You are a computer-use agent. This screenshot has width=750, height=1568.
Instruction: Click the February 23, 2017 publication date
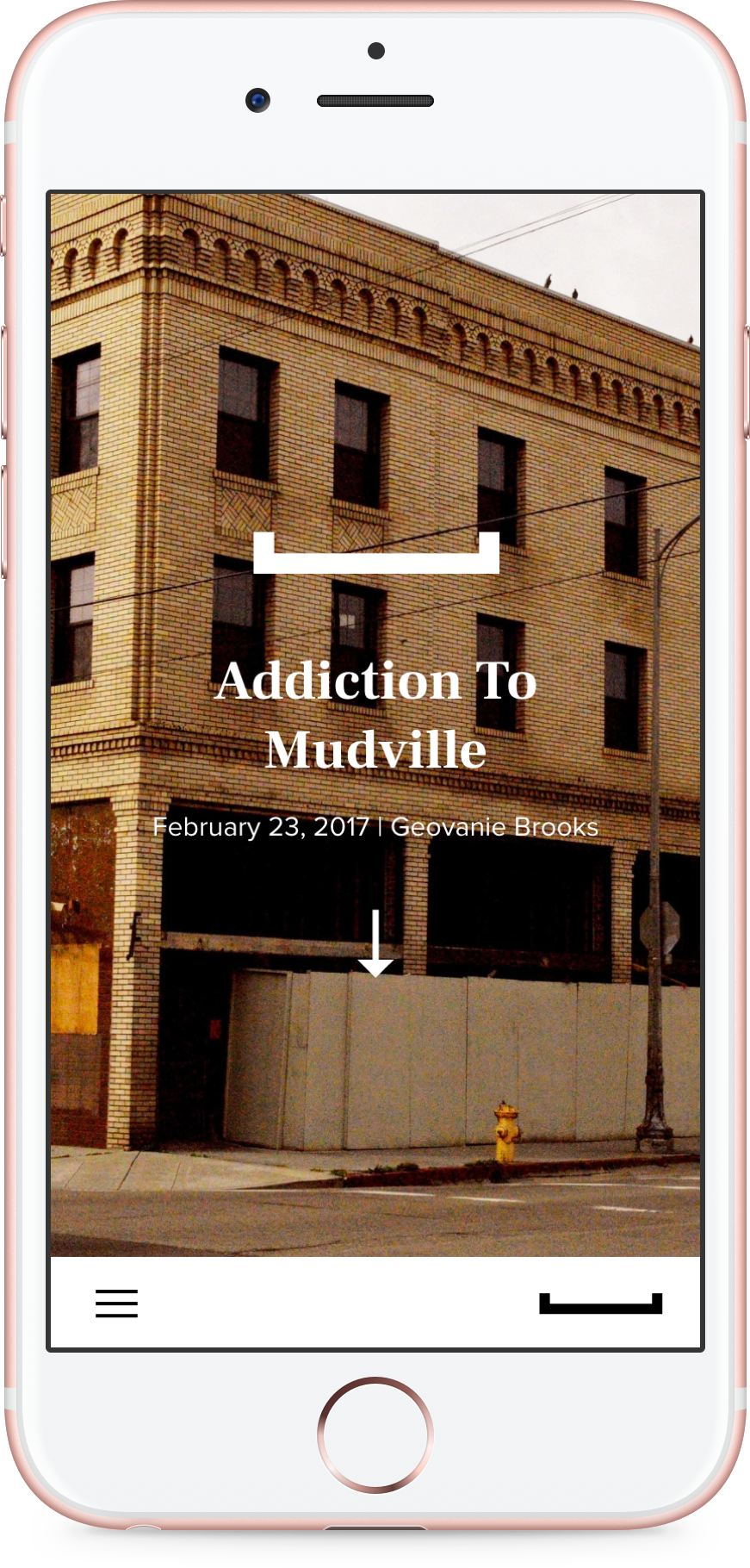tap(260, 827)
